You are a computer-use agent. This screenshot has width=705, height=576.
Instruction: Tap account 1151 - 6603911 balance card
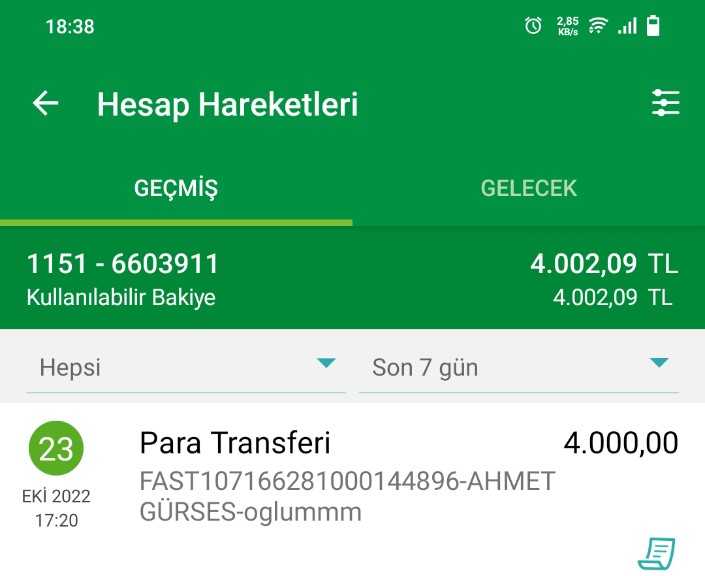352,279
